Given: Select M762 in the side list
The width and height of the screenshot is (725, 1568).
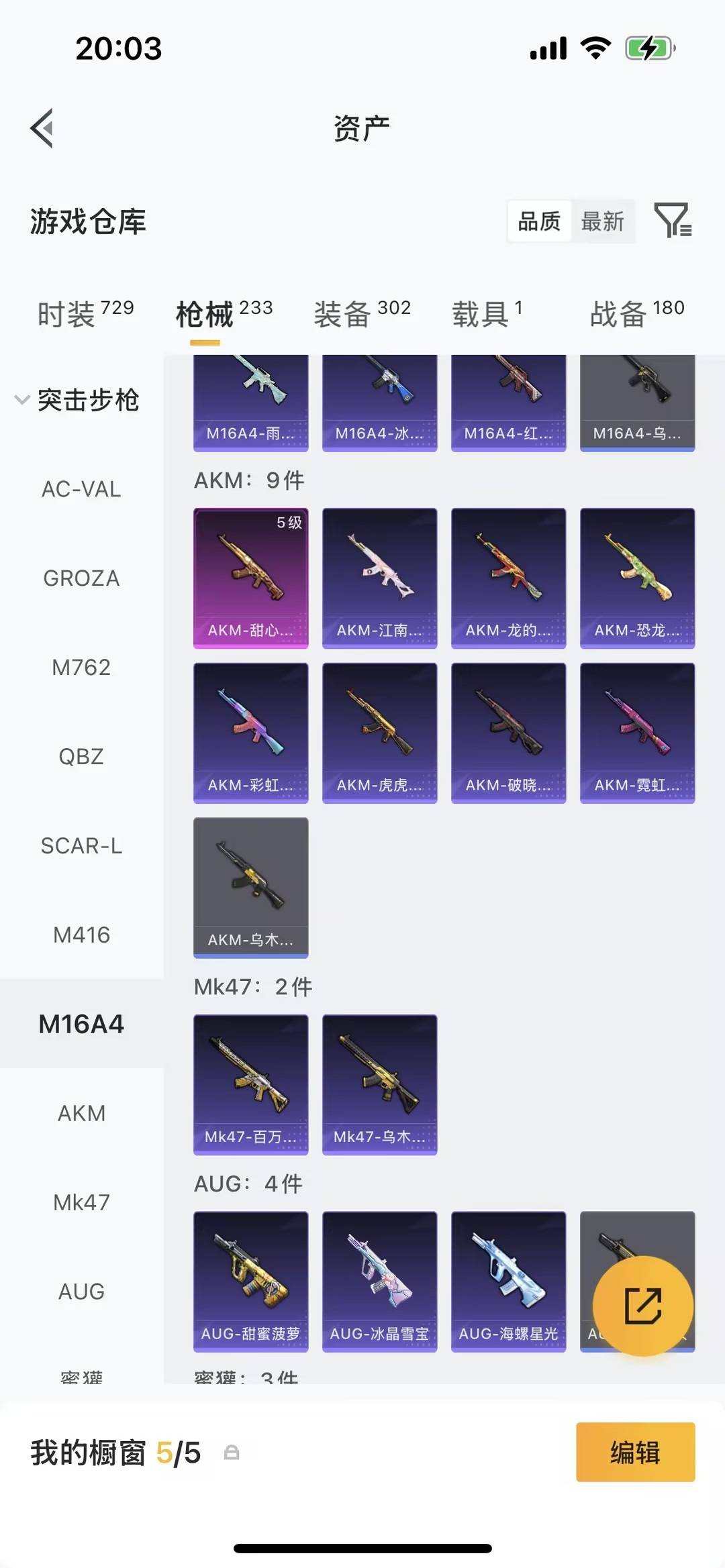Looking at the screenshot, I should [81, 668].
